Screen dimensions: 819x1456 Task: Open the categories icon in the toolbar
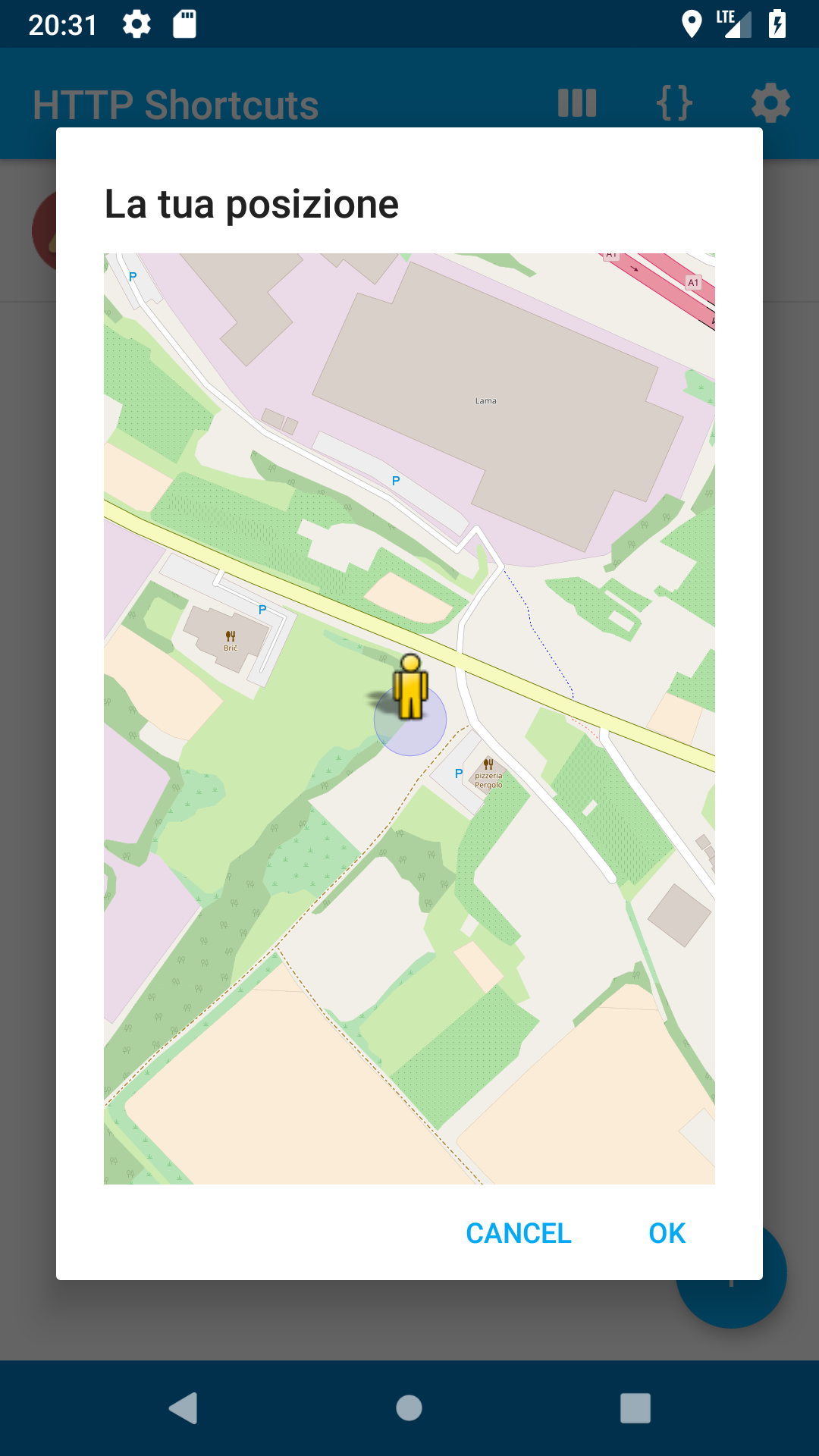577,102
